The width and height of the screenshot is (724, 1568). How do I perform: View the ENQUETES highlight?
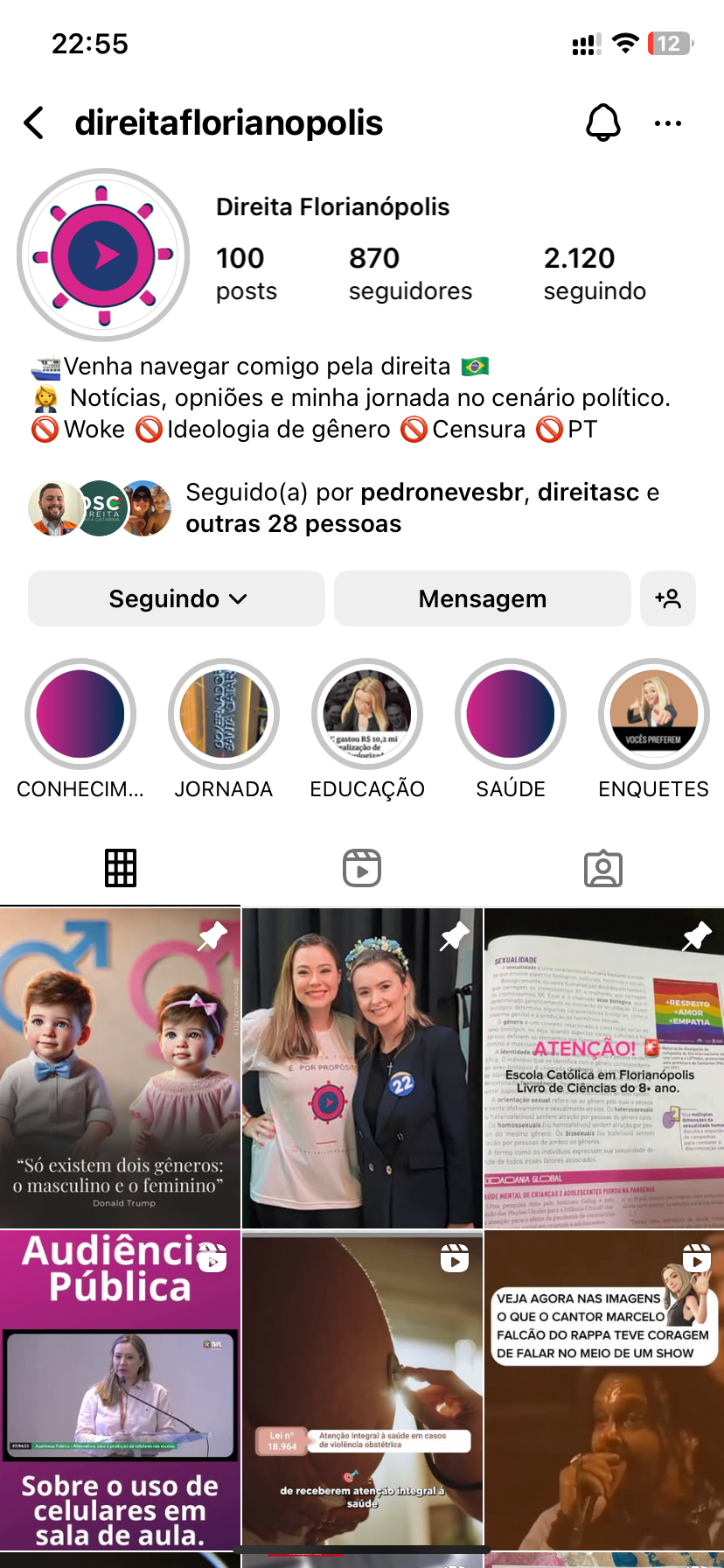(653, 715)
